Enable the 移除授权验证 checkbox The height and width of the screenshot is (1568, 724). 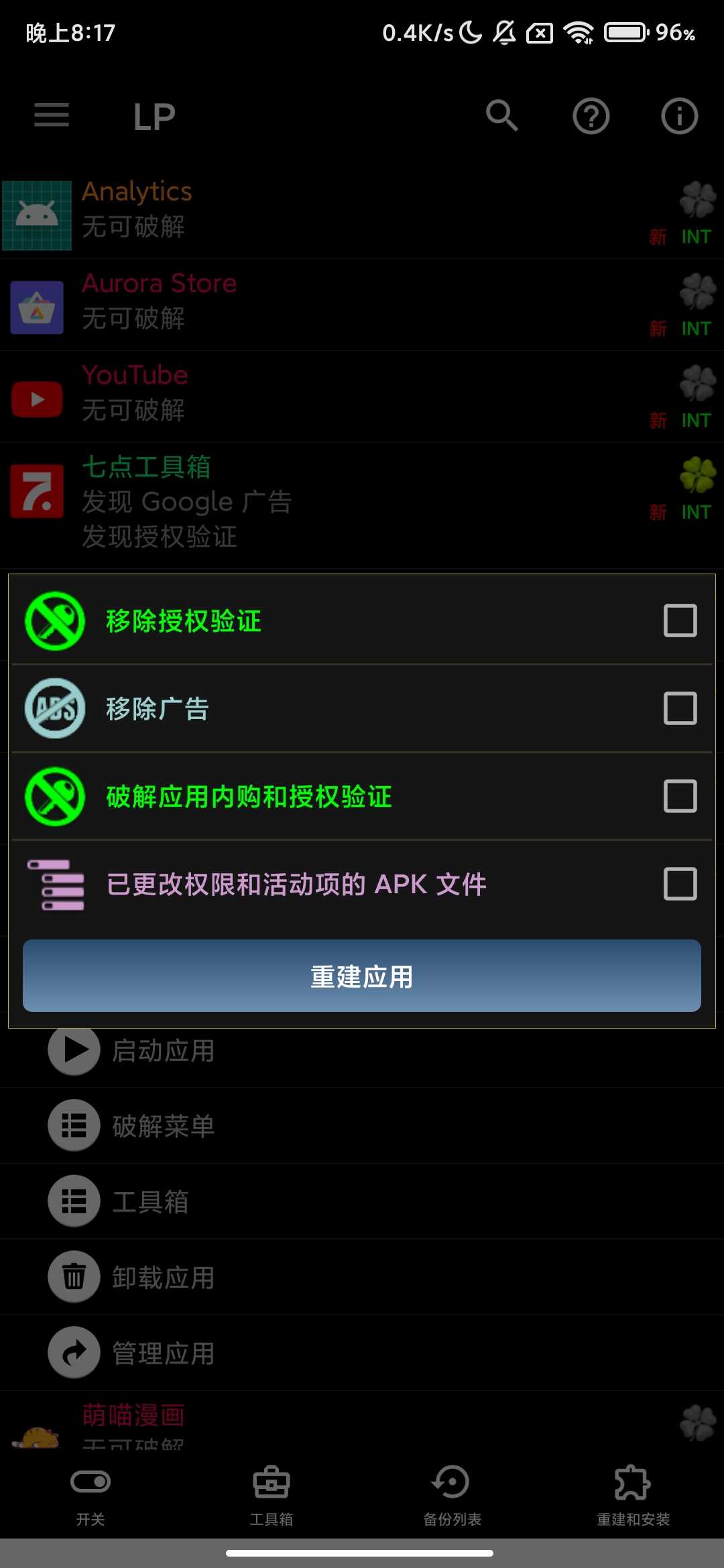[x=679, y=620]
